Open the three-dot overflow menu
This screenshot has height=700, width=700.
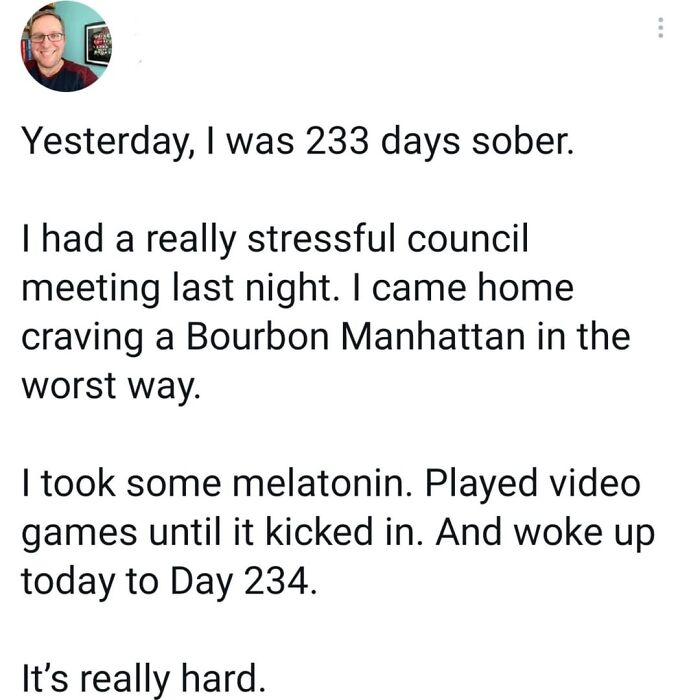(x=661, y=29)
